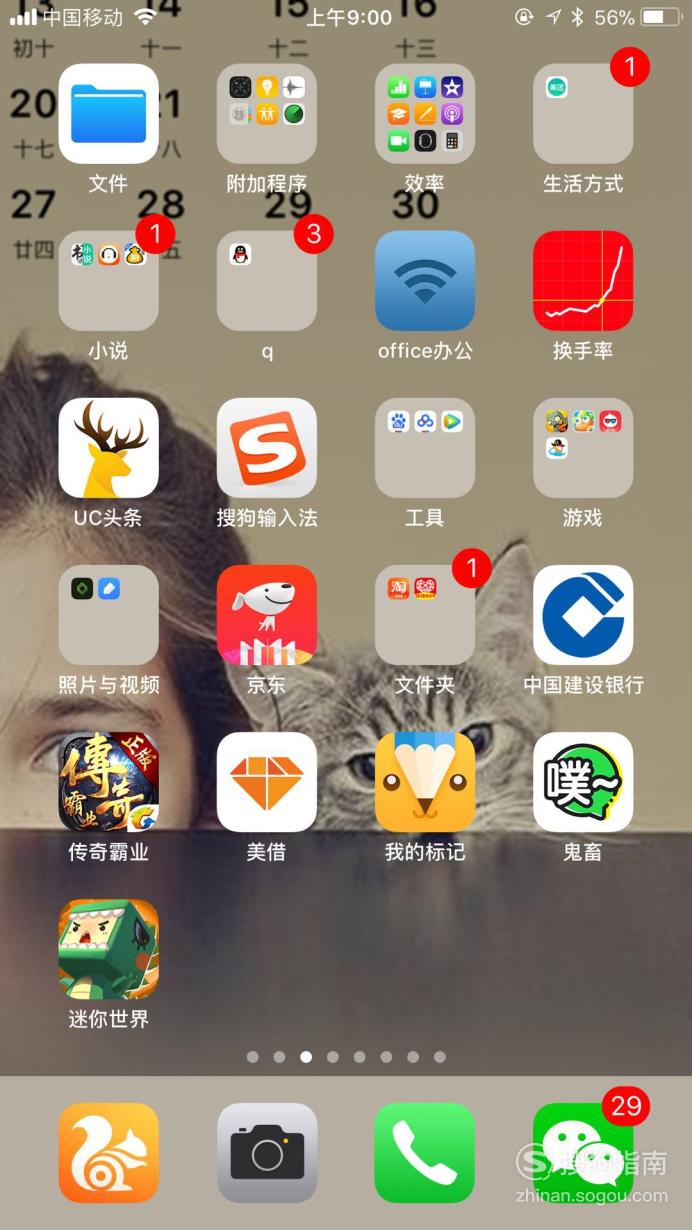Launch 迷你世界 game
Image resolution: width=692 pixels, height=1230 pixels.
point(108,949)
